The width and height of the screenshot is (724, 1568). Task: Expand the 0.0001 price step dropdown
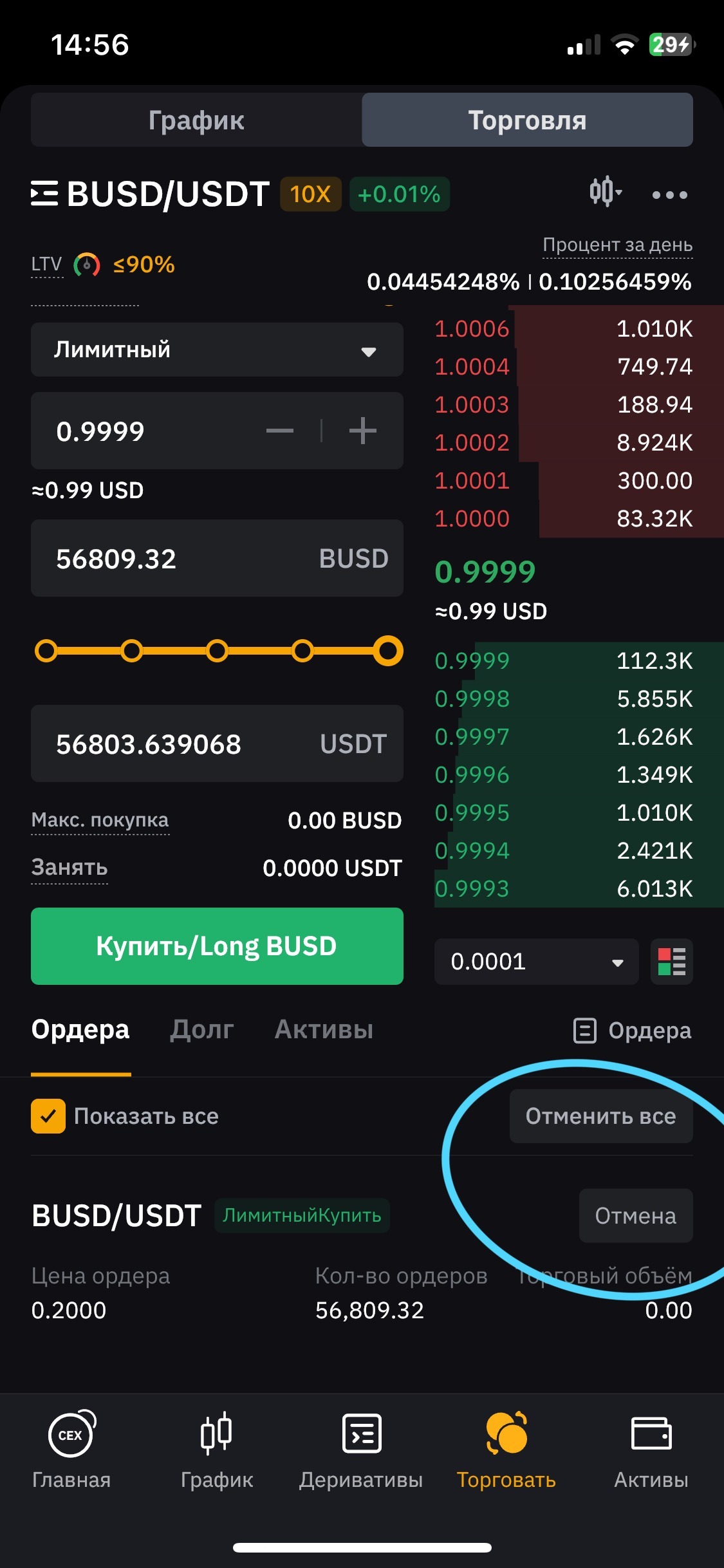[536, 962]
